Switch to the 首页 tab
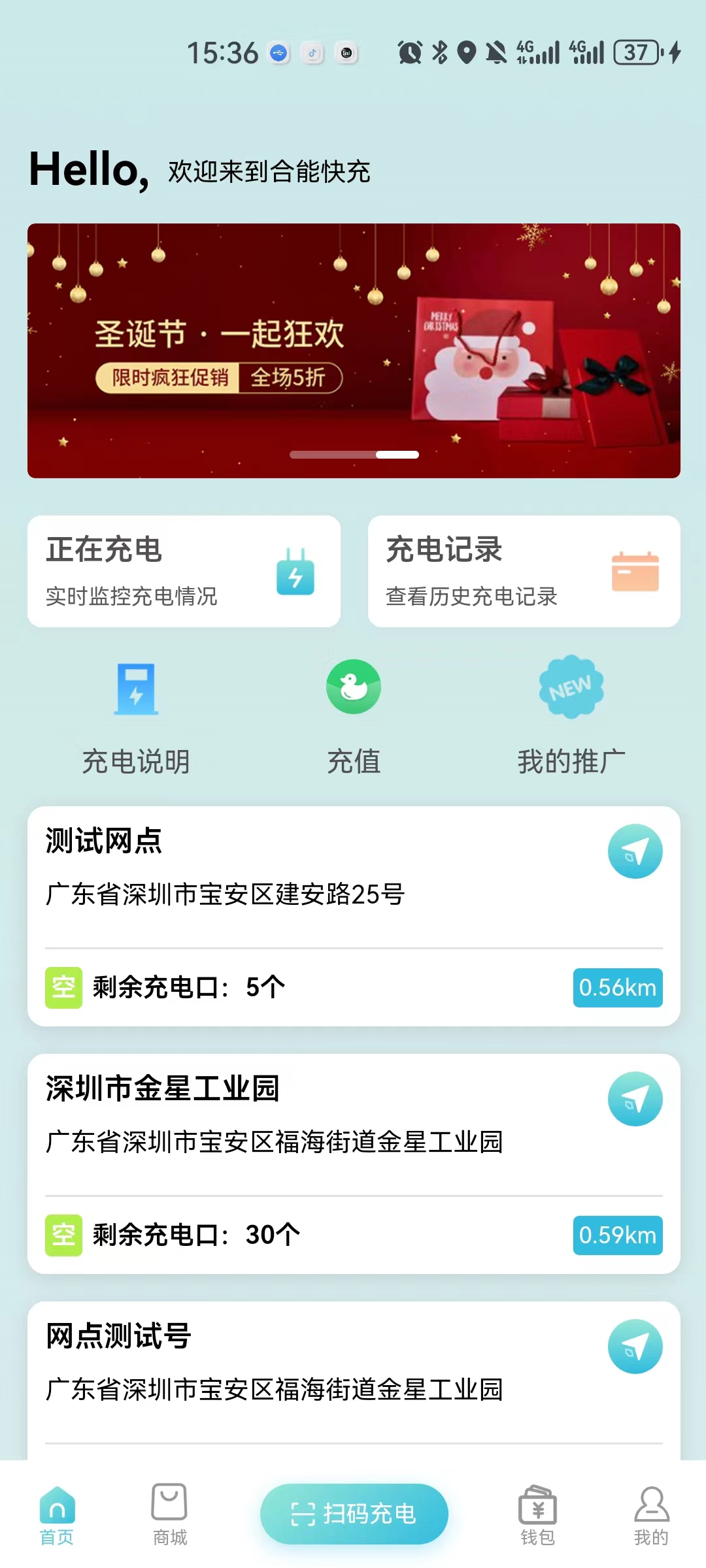Image resolution: width=706 pixels, height=1568 pixels. [x=57, y=1514]
